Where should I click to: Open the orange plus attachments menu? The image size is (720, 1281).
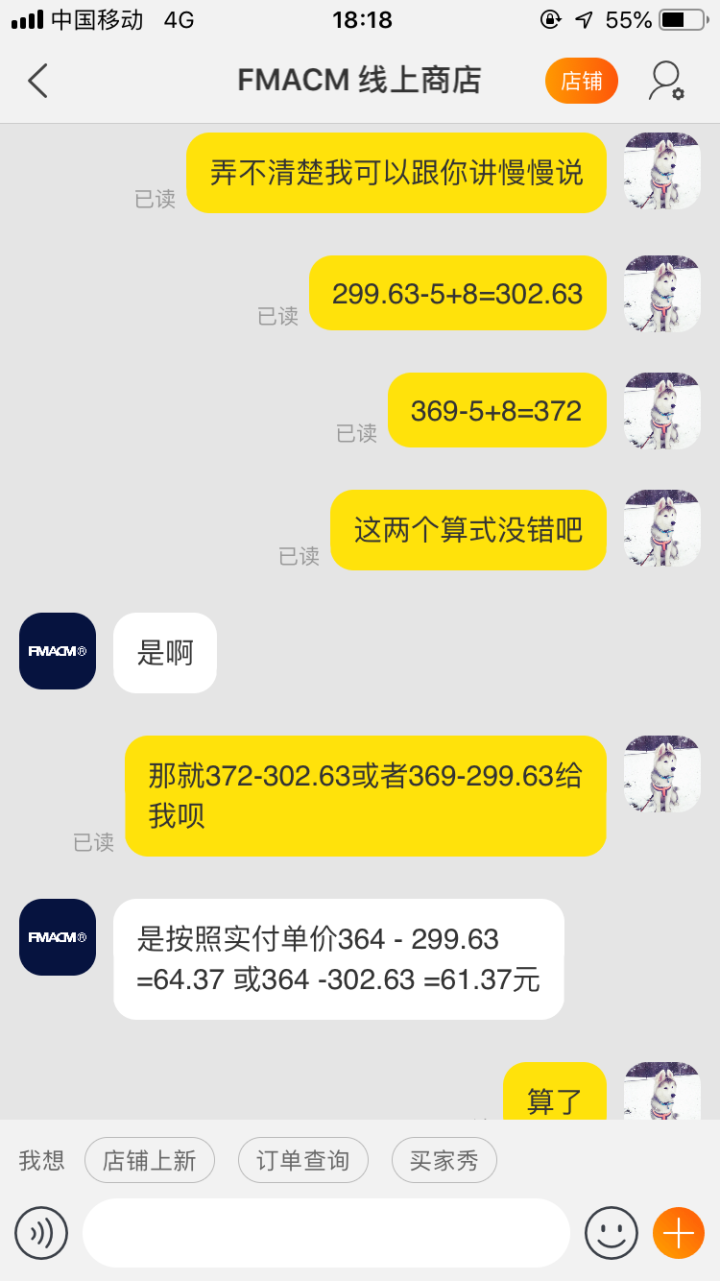[678, 1233]
